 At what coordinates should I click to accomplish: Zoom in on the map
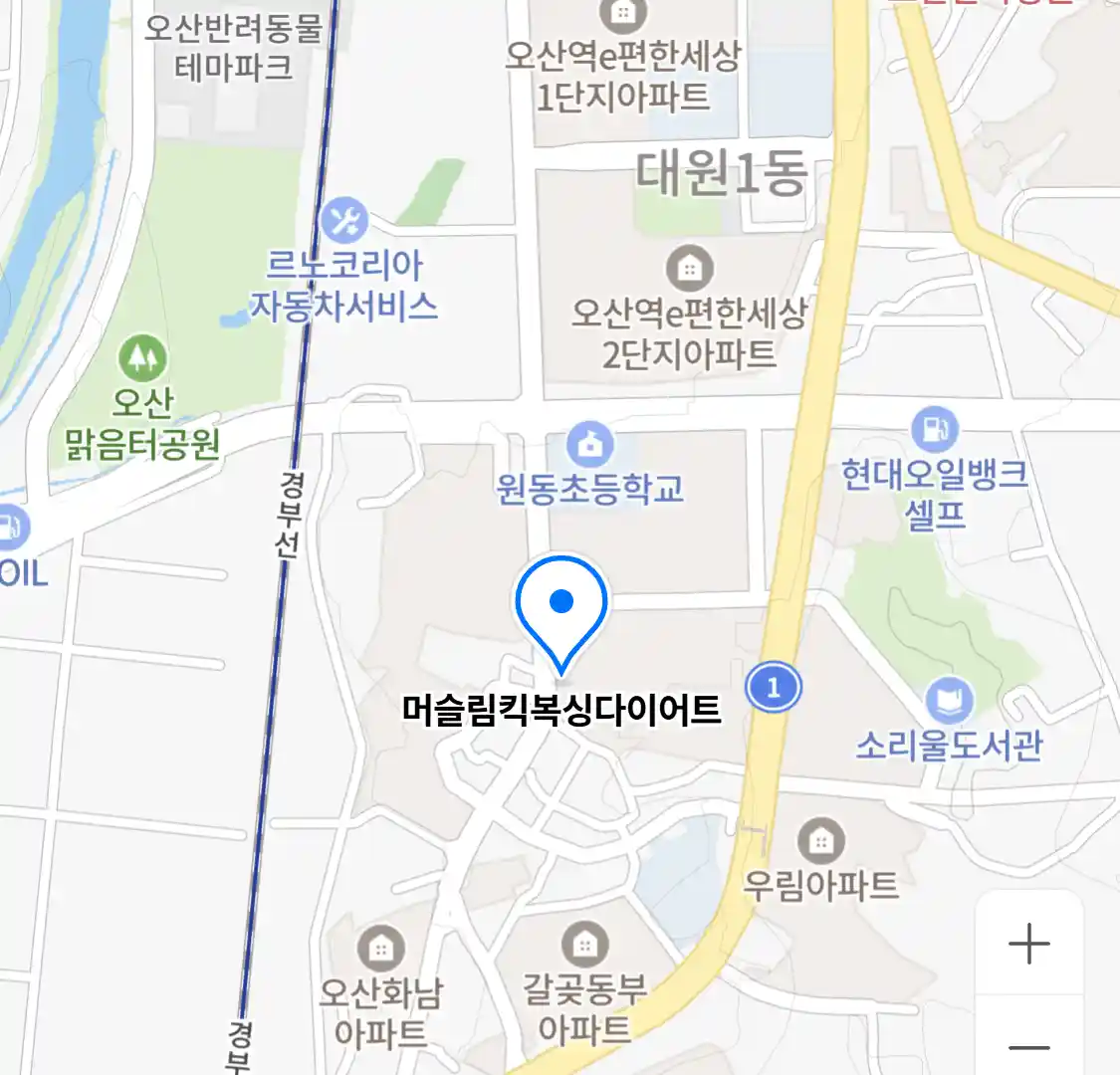pyautogui.click(x=1028, y=944)
